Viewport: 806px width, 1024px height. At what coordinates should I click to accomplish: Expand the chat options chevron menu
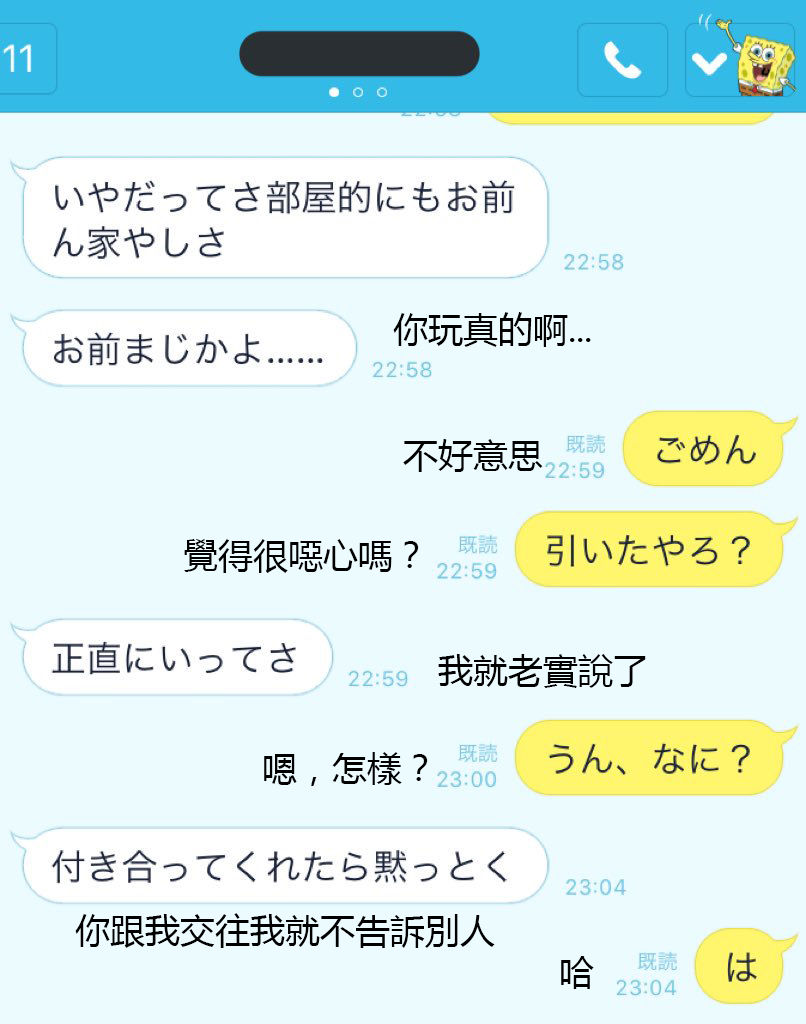pos(710,62)
